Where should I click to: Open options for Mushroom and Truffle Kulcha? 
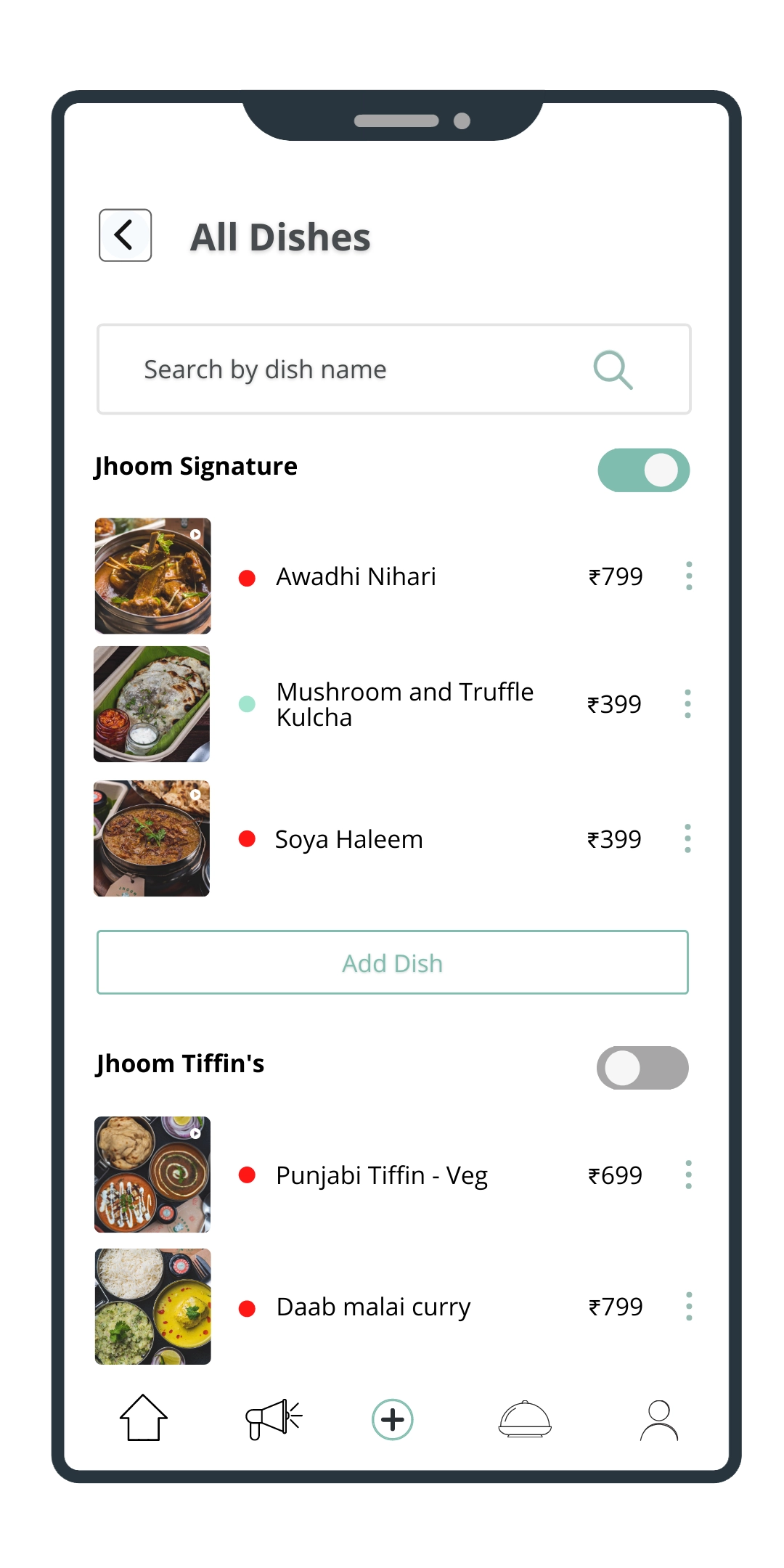point(687,704)
